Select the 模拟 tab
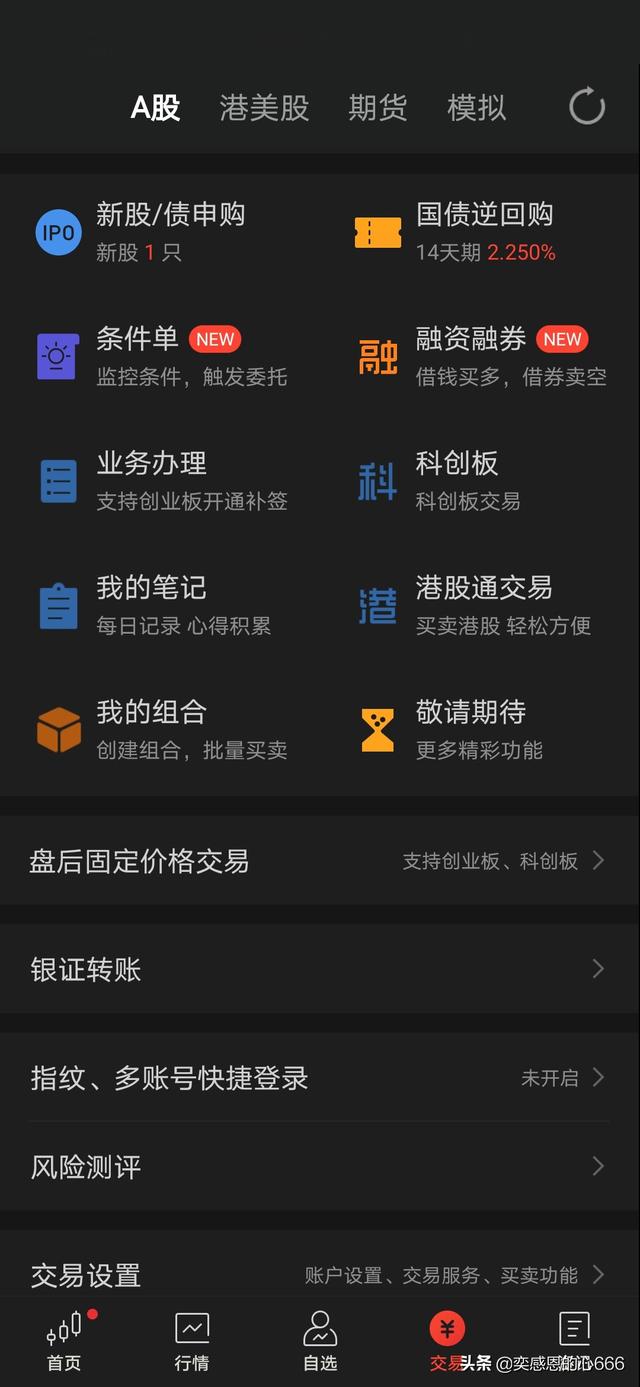Screen dimensions: 640x1387 [476, 108]
